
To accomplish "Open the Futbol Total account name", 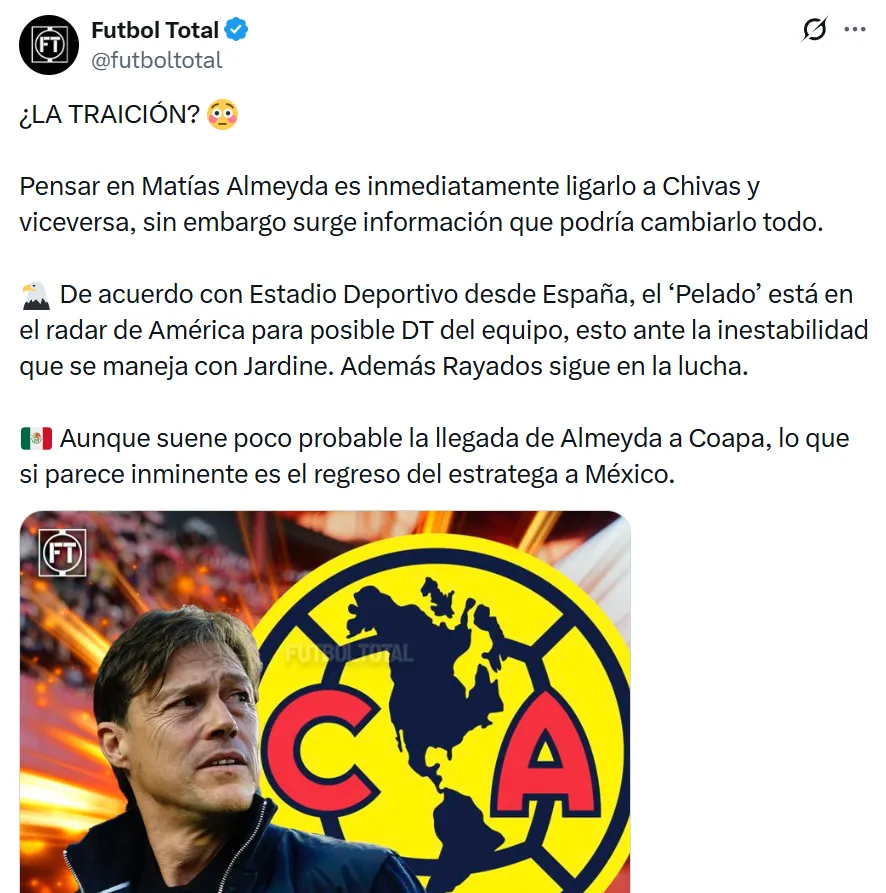I will click(x=154, y=30).
